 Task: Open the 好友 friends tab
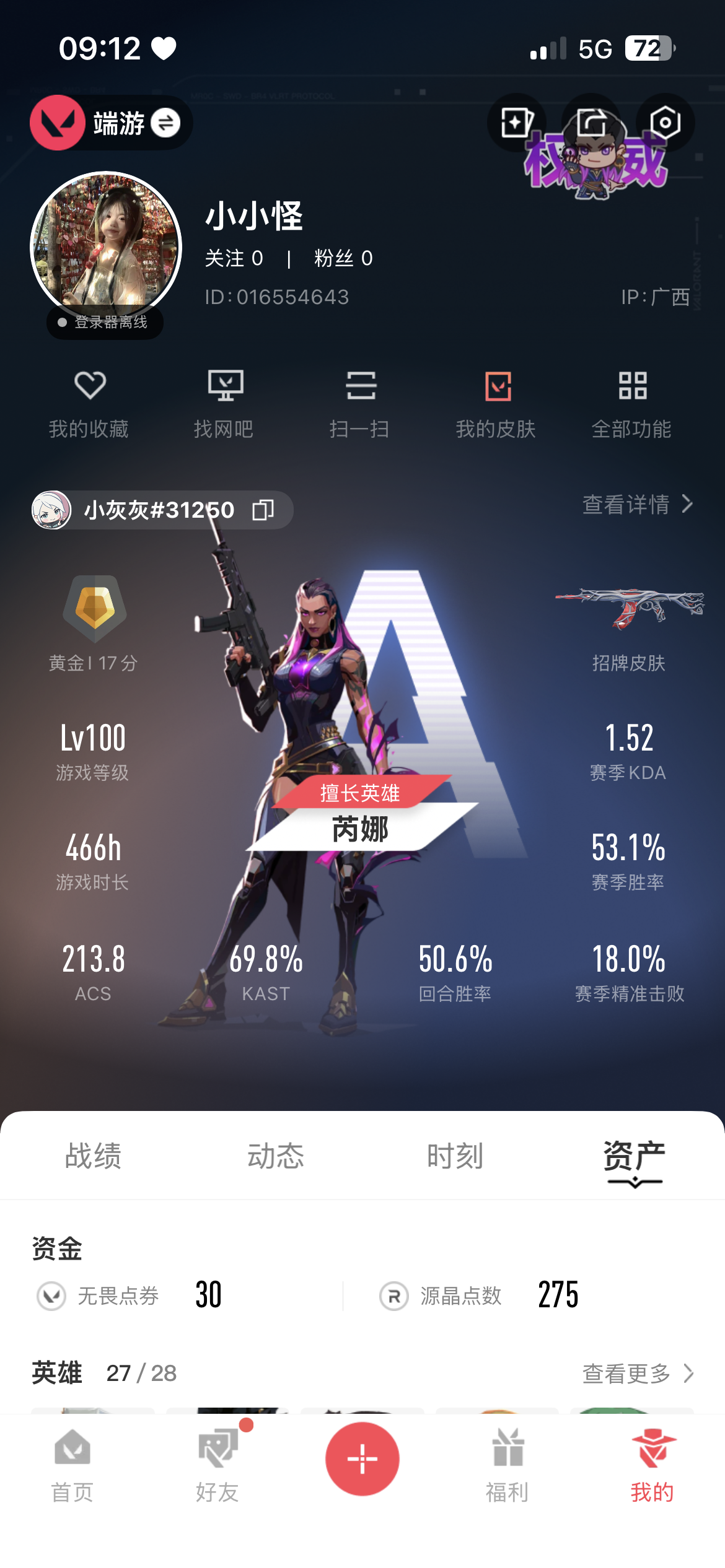[x=217, y=1465]
